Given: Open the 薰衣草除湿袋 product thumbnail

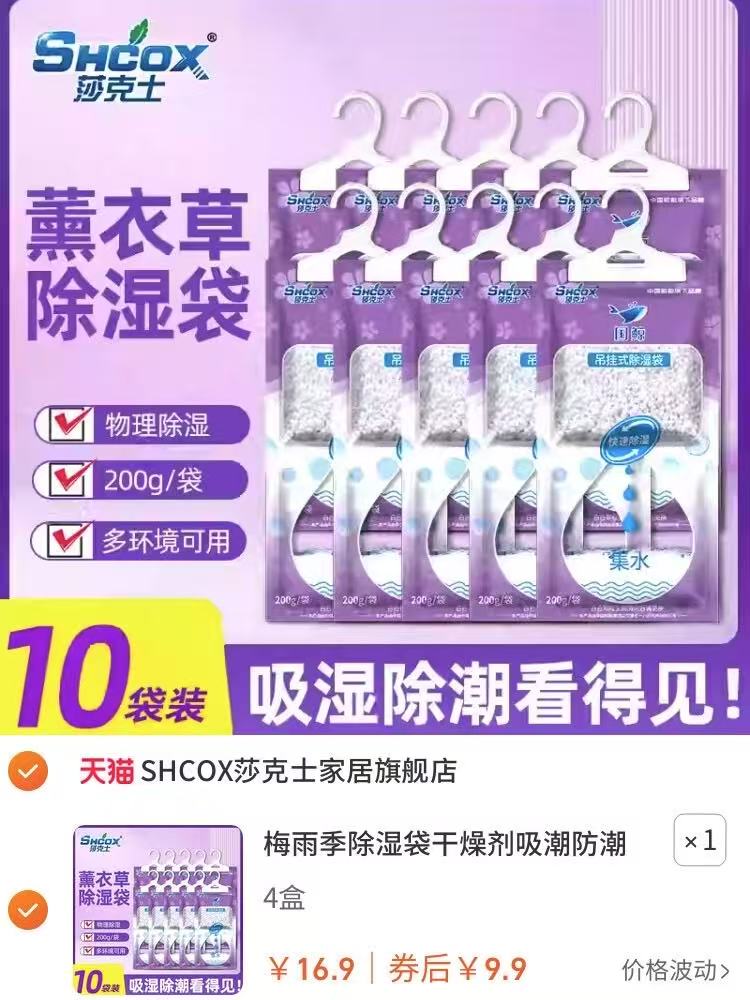Looking at the screenshot, I should coord(158,910).
